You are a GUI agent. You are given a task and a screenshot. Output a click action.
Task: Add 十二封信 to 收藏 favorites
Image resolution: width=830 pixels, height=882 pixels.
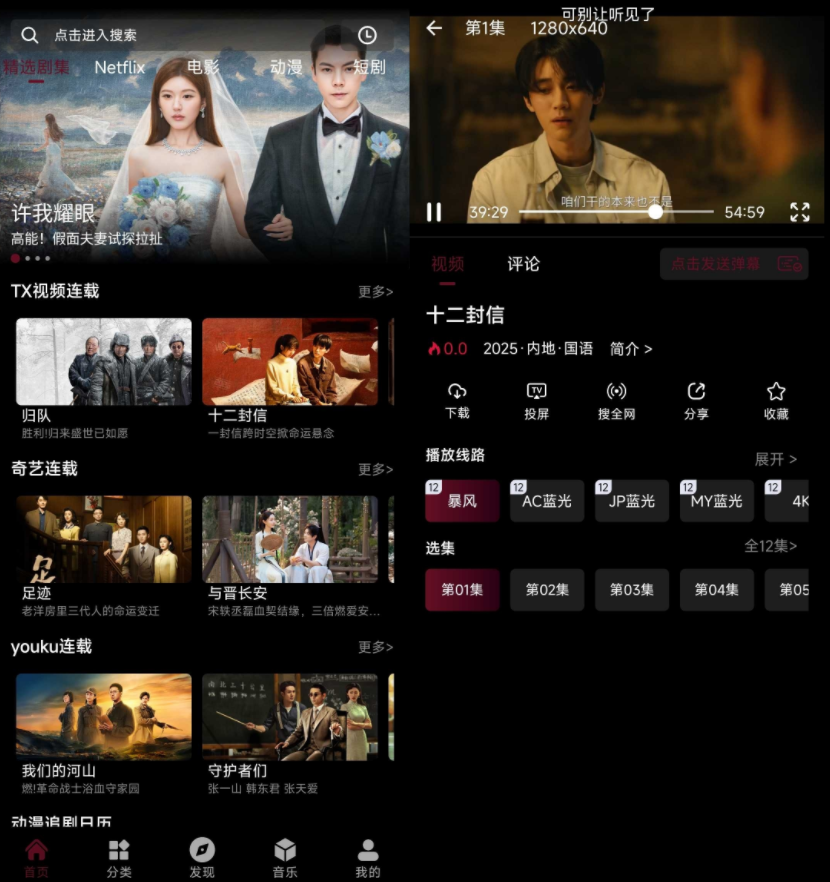coord(776,400)
